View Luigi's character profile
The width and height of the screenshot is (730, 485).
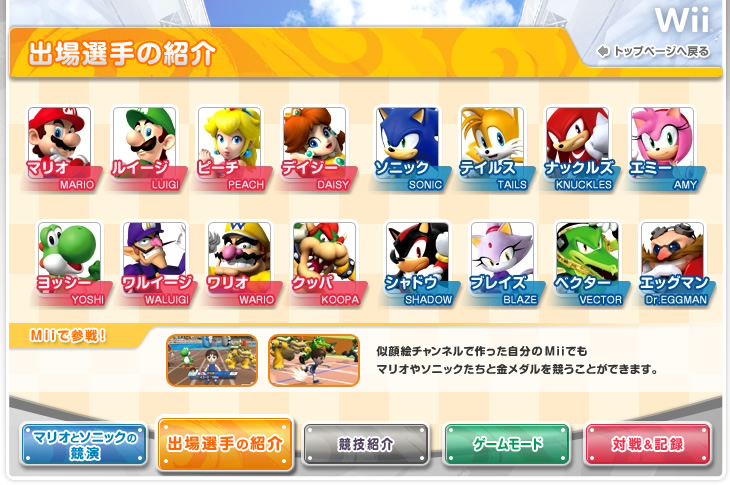[x=145, y=145]
